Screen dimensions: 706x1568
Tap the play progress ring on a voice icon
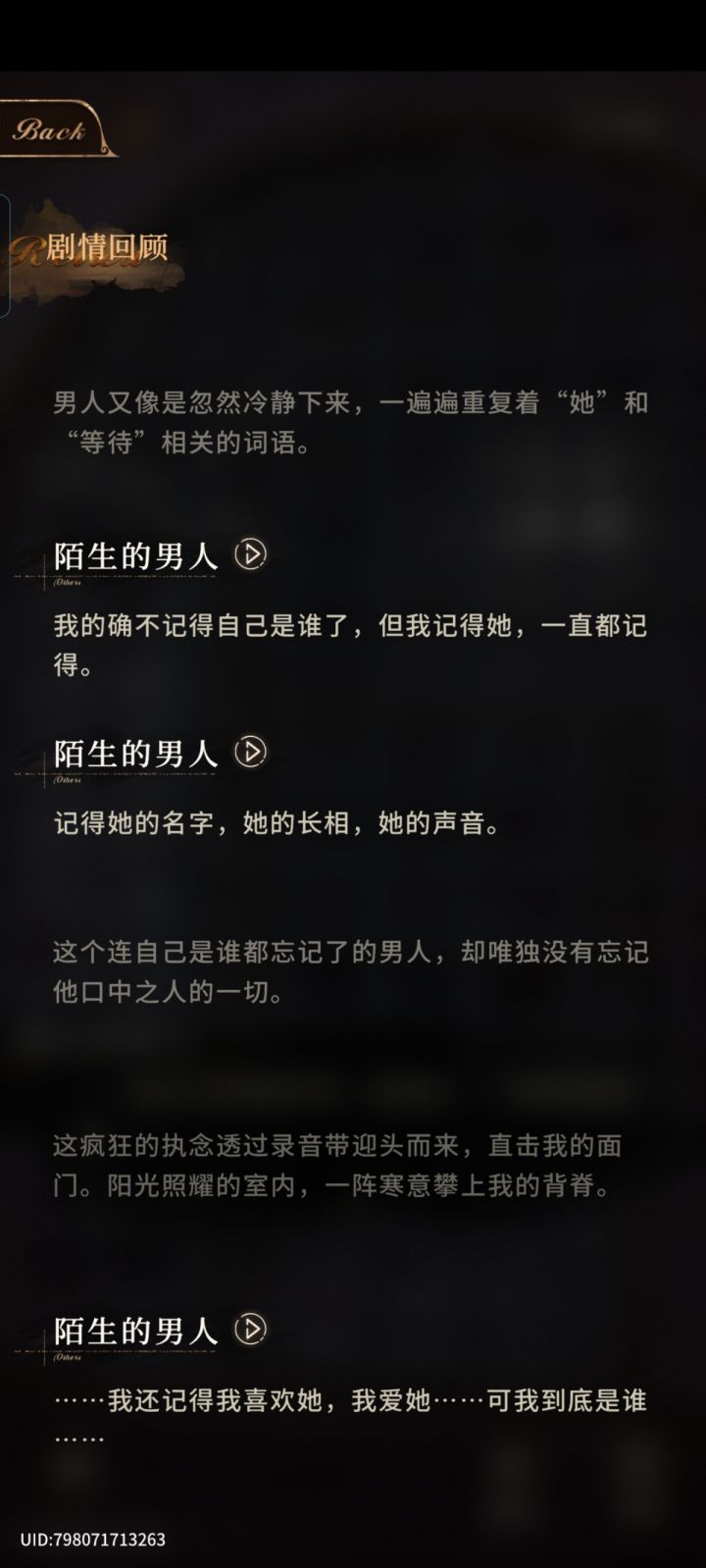pyautogui.click(x=251, y=554)
